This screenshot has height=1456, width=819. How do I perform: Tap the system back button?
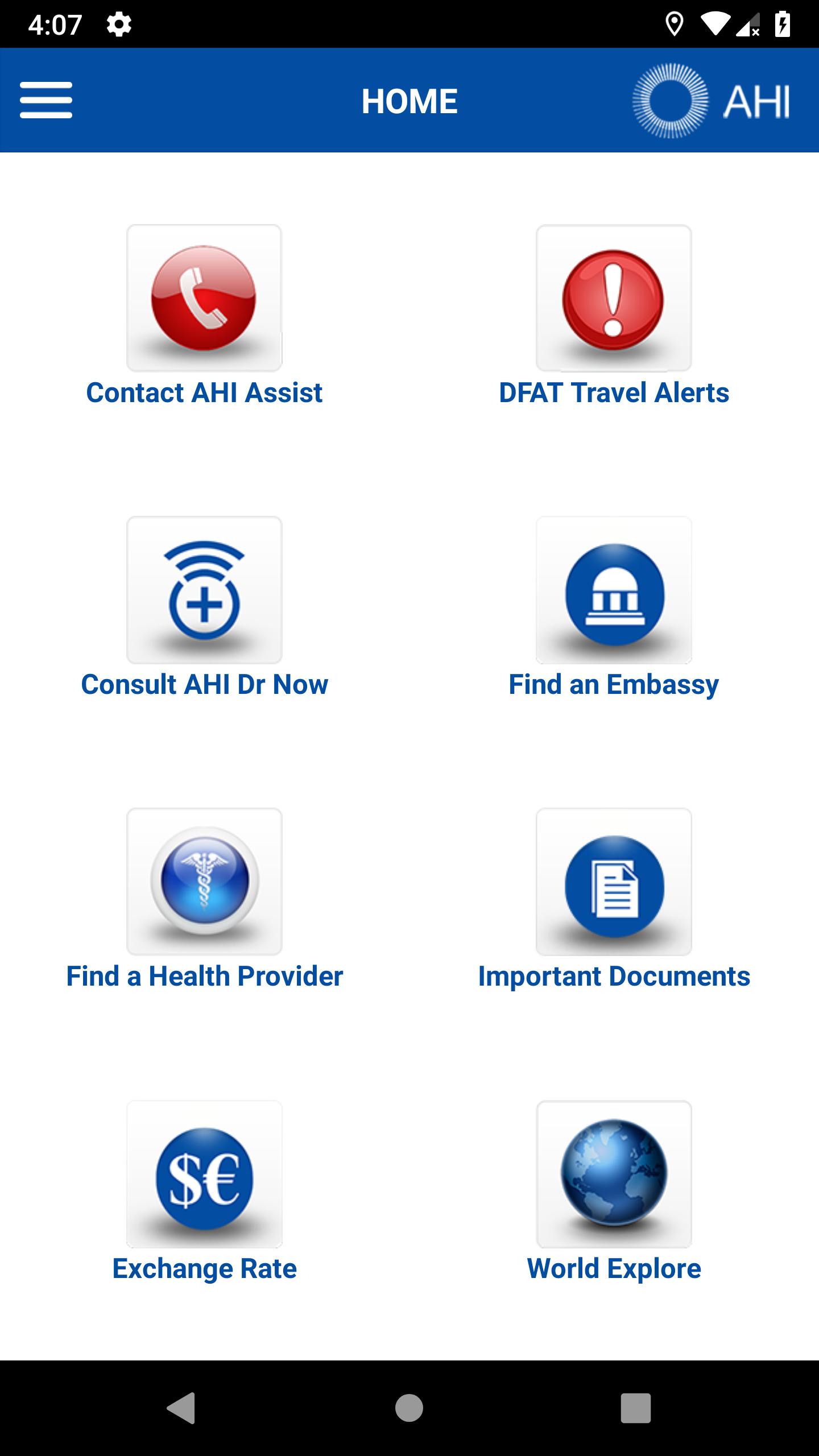coord(181,1408)
